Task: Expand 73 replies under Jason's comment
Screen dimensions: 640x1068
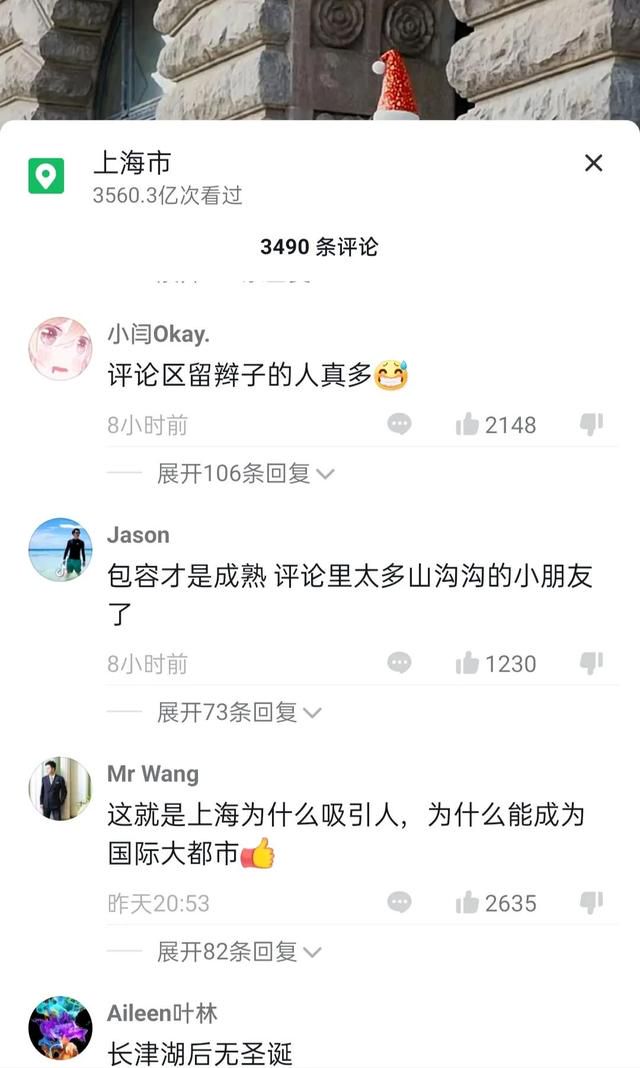Action: coord(238,712)
